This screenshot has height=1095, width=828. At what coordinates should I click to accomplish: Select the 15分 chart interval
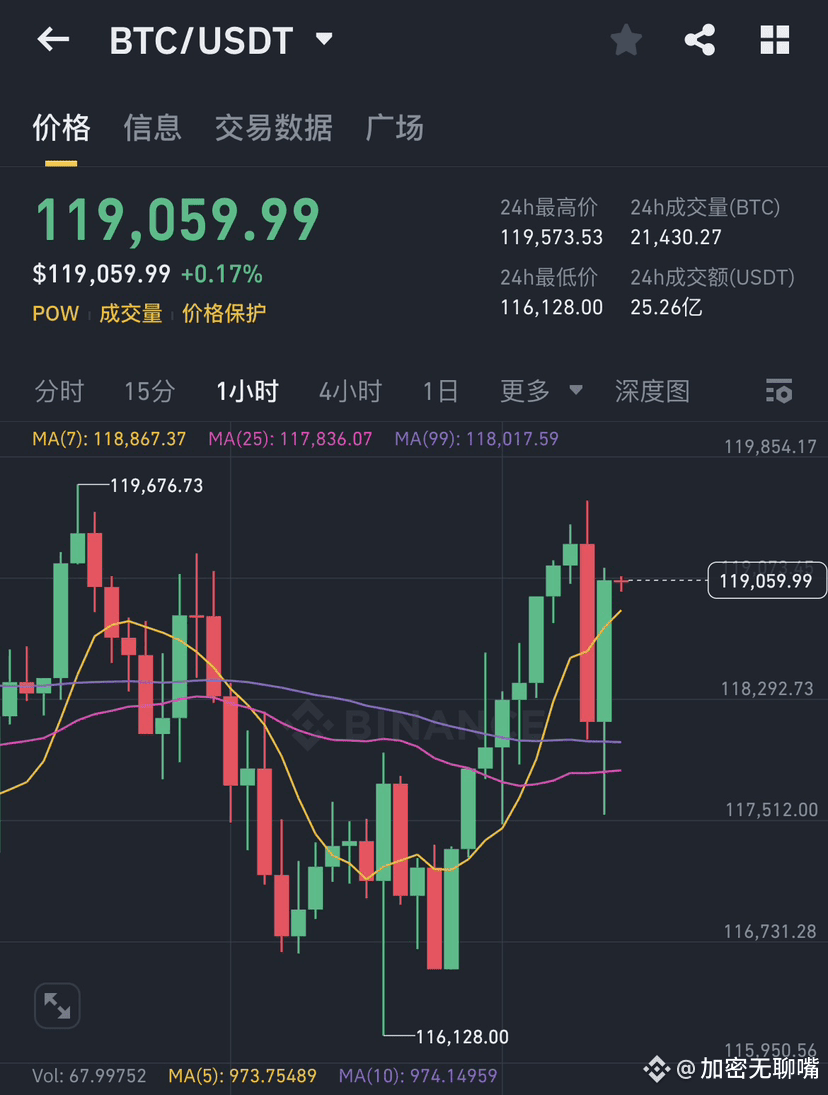click(x=149, y=391)
